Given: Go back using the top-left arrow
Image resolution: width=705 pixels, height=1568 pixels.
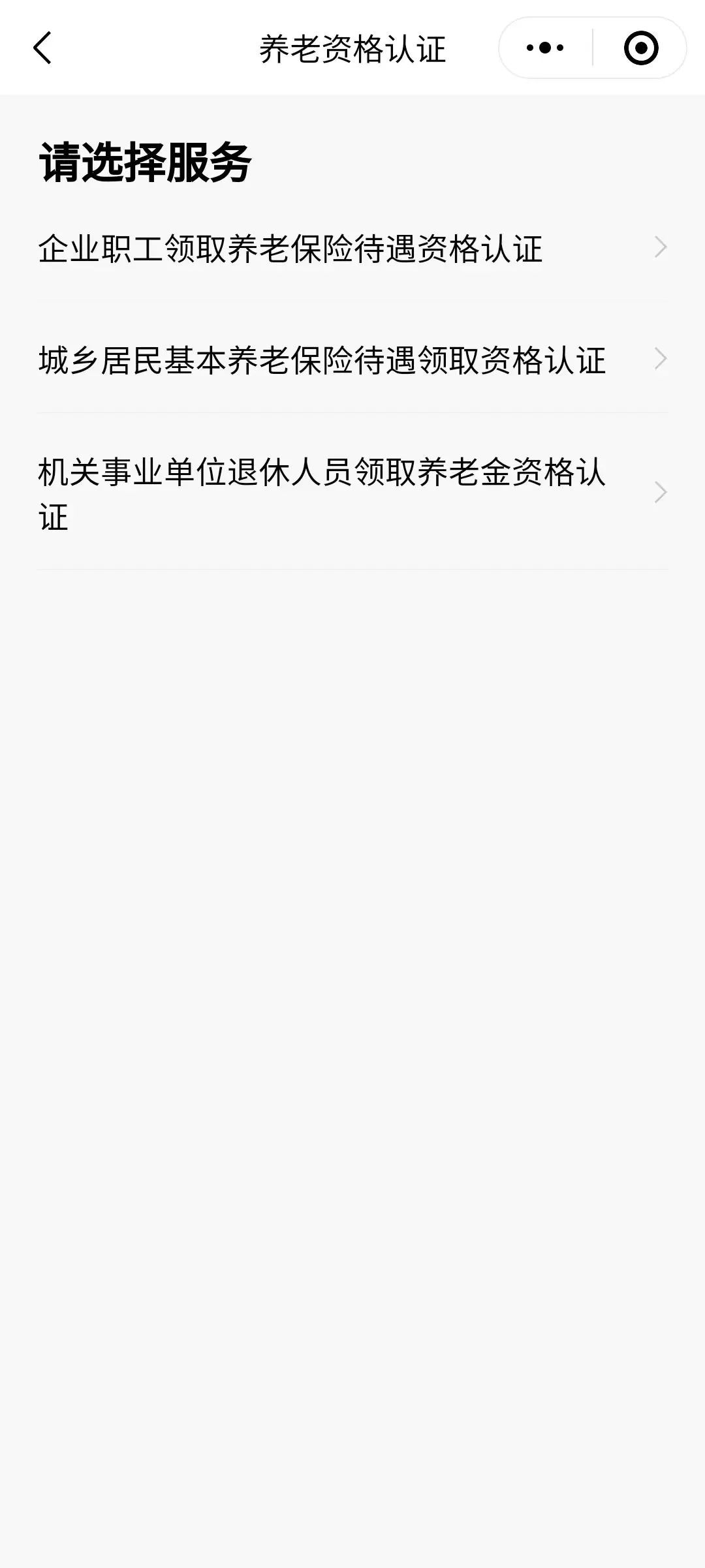Looking at the screenshot, I should [42, 48].
